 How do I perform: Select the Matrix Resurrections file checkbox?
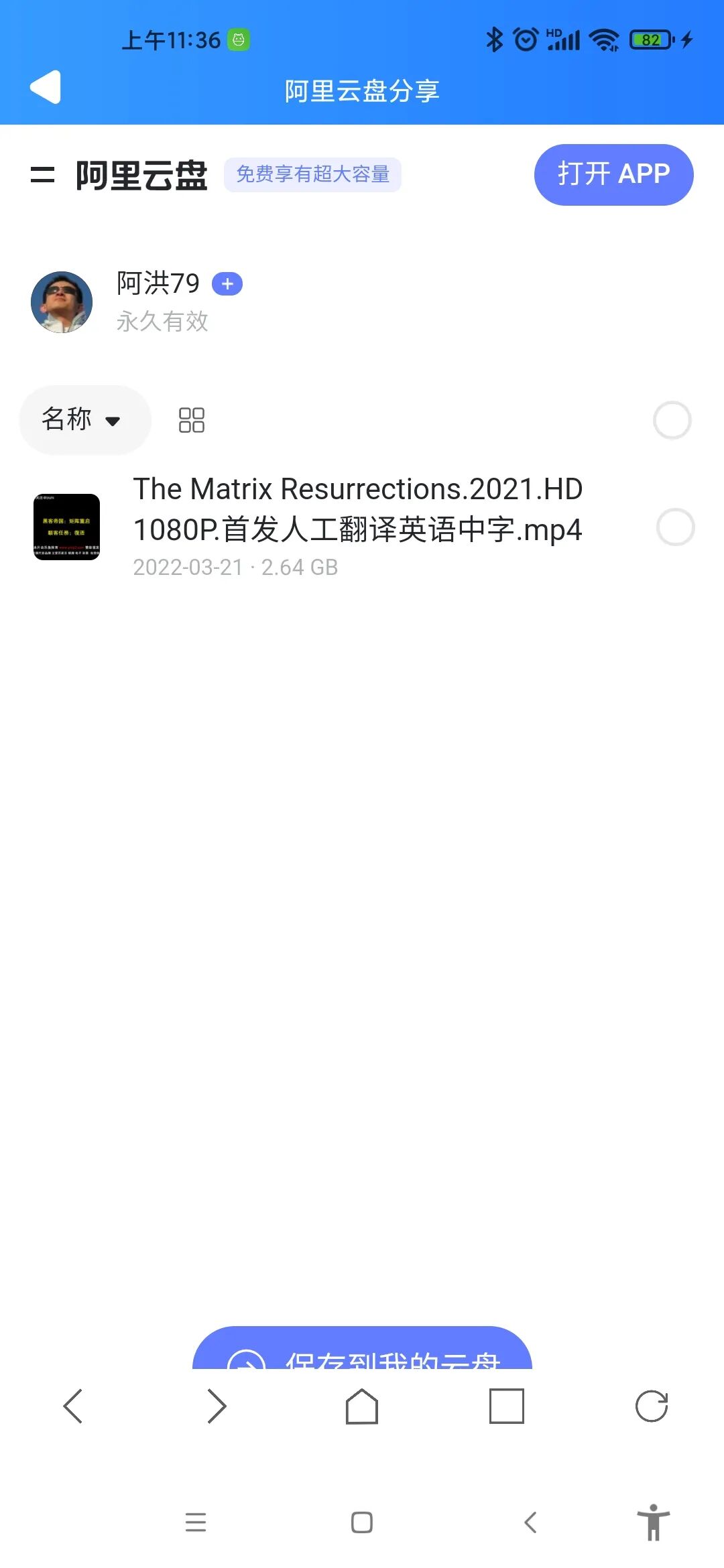click(675, 527)
